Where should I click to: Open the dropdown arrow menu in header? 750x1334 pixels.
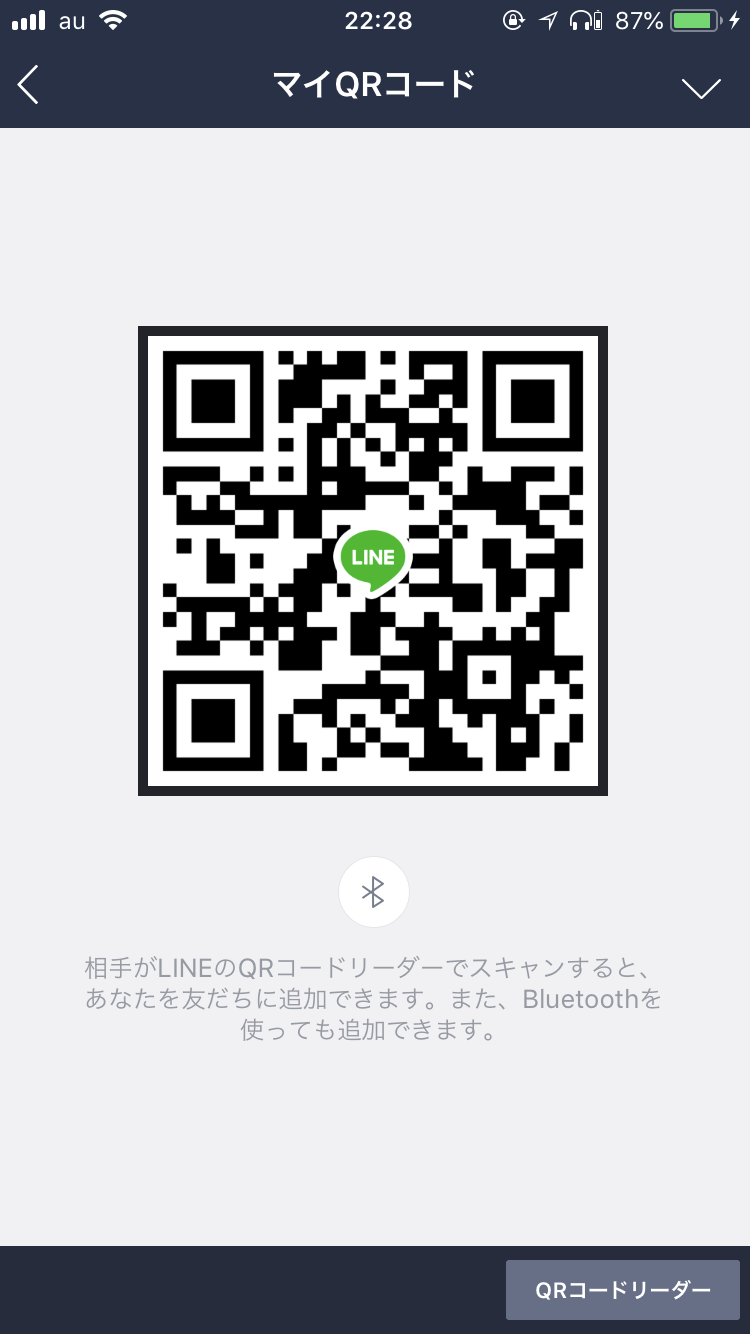pyautogui.click(x=701, y=88)
